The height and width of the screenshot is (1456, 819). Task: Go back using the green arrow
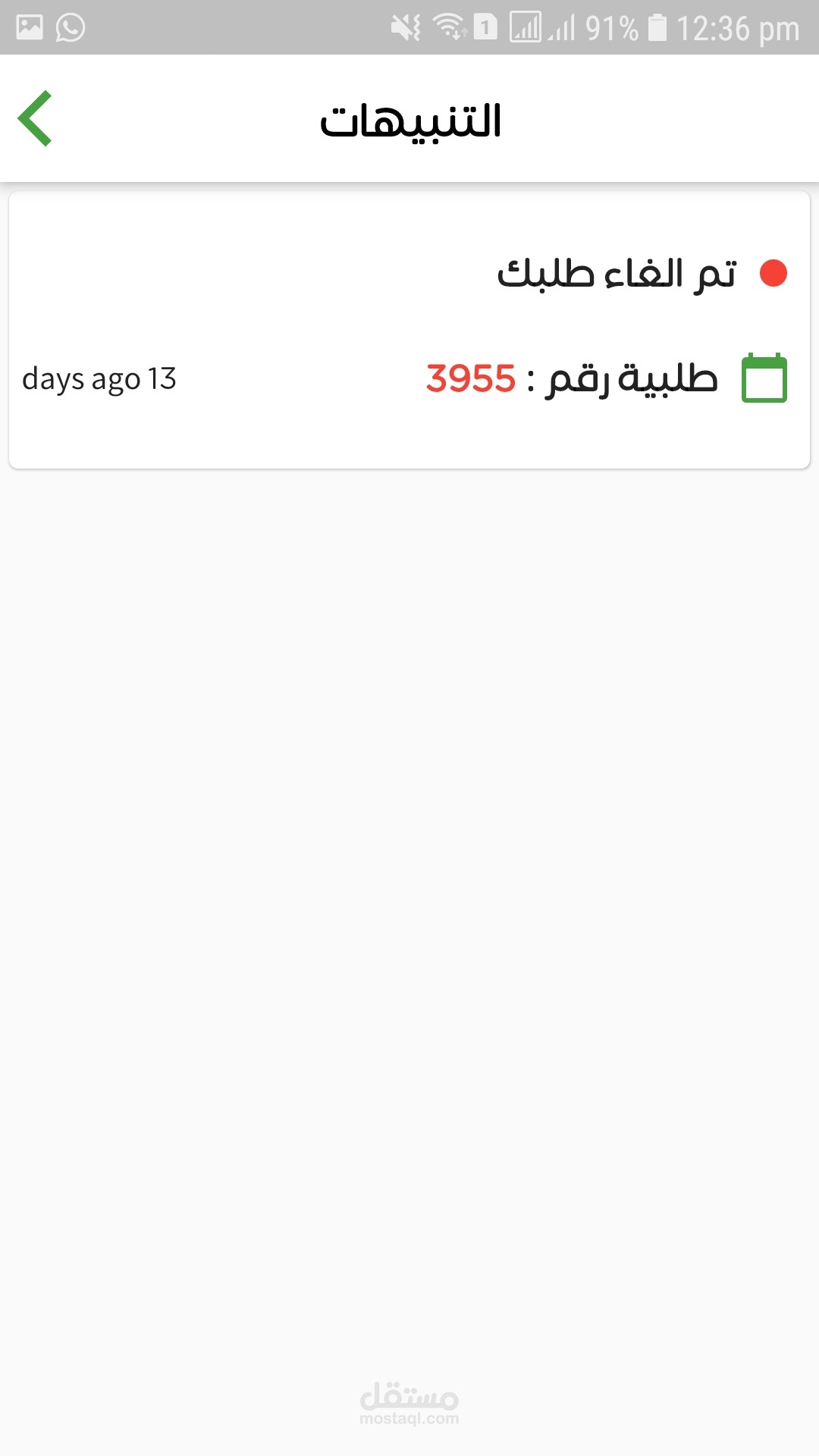35,118
